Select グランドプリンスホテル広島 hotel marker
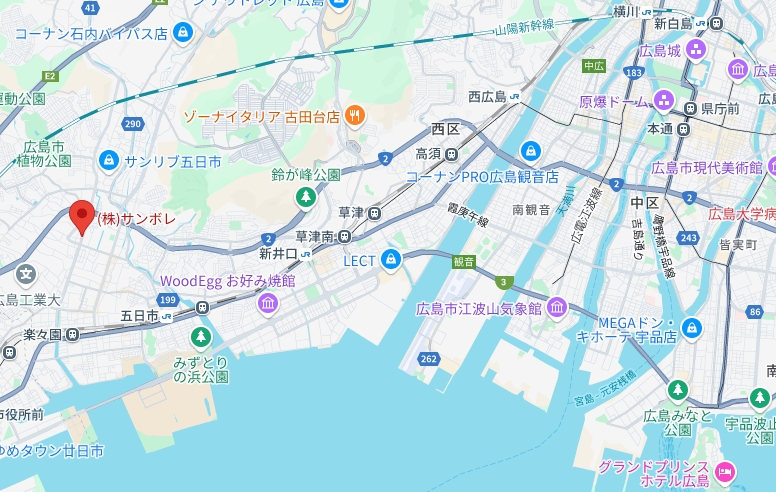 click(x=726, y=469)
